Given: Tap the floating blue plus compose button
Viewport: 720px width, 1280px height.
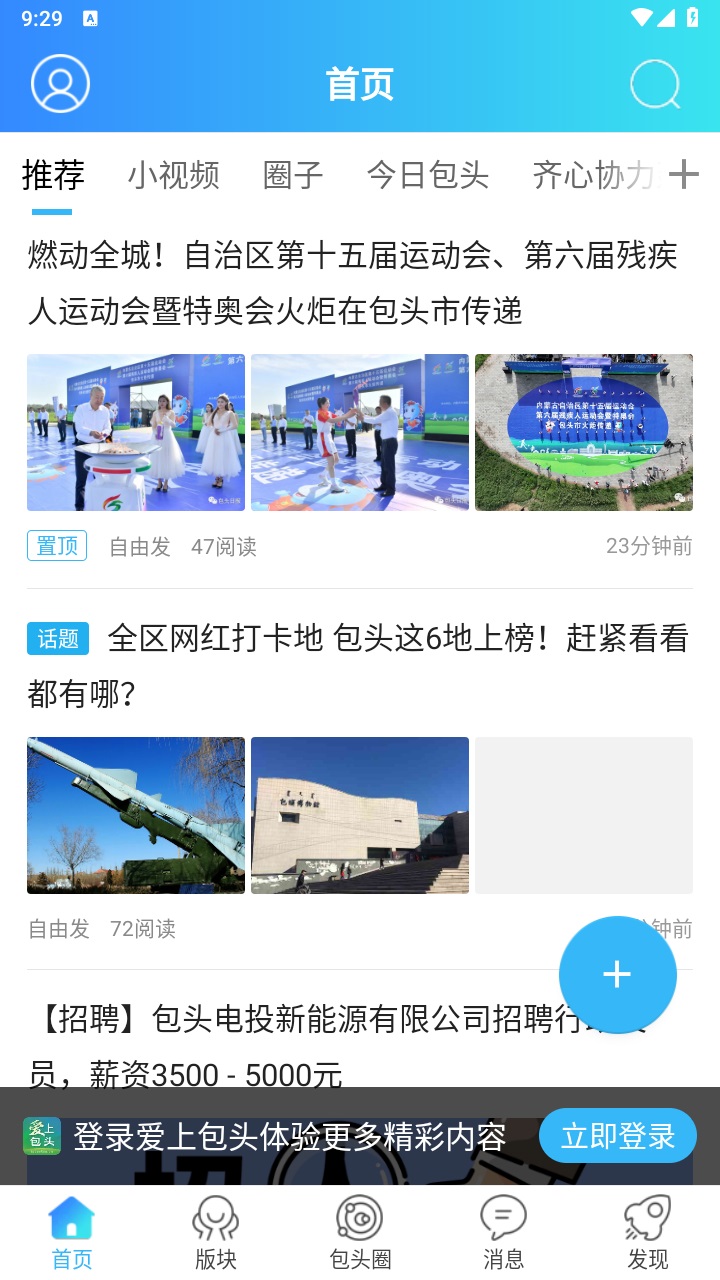Looking at the screenshot, I should coord(617,974).
